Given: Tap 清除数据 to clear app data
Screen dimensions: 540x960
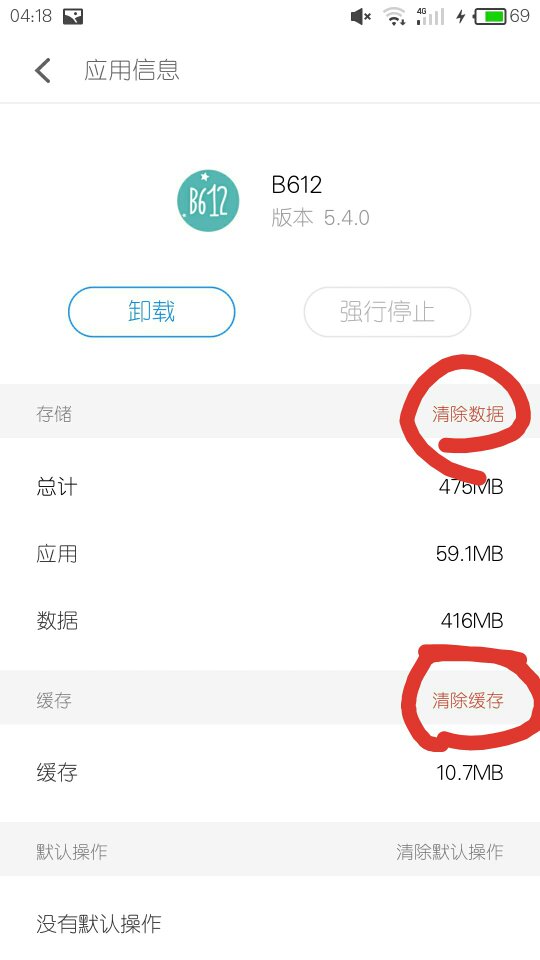Looking at the screenshot, I should point(468,414).
